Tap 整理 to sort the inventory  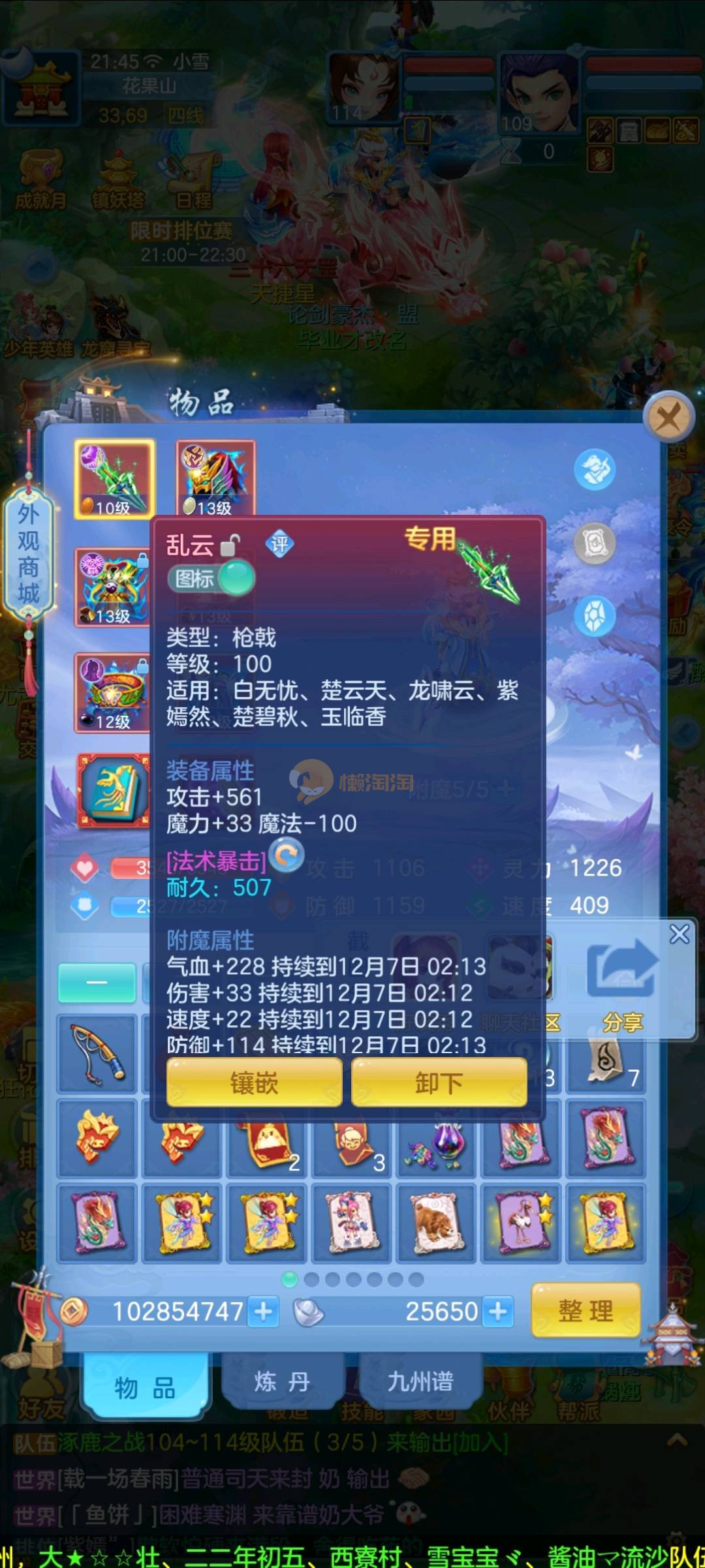(586, 1310)
